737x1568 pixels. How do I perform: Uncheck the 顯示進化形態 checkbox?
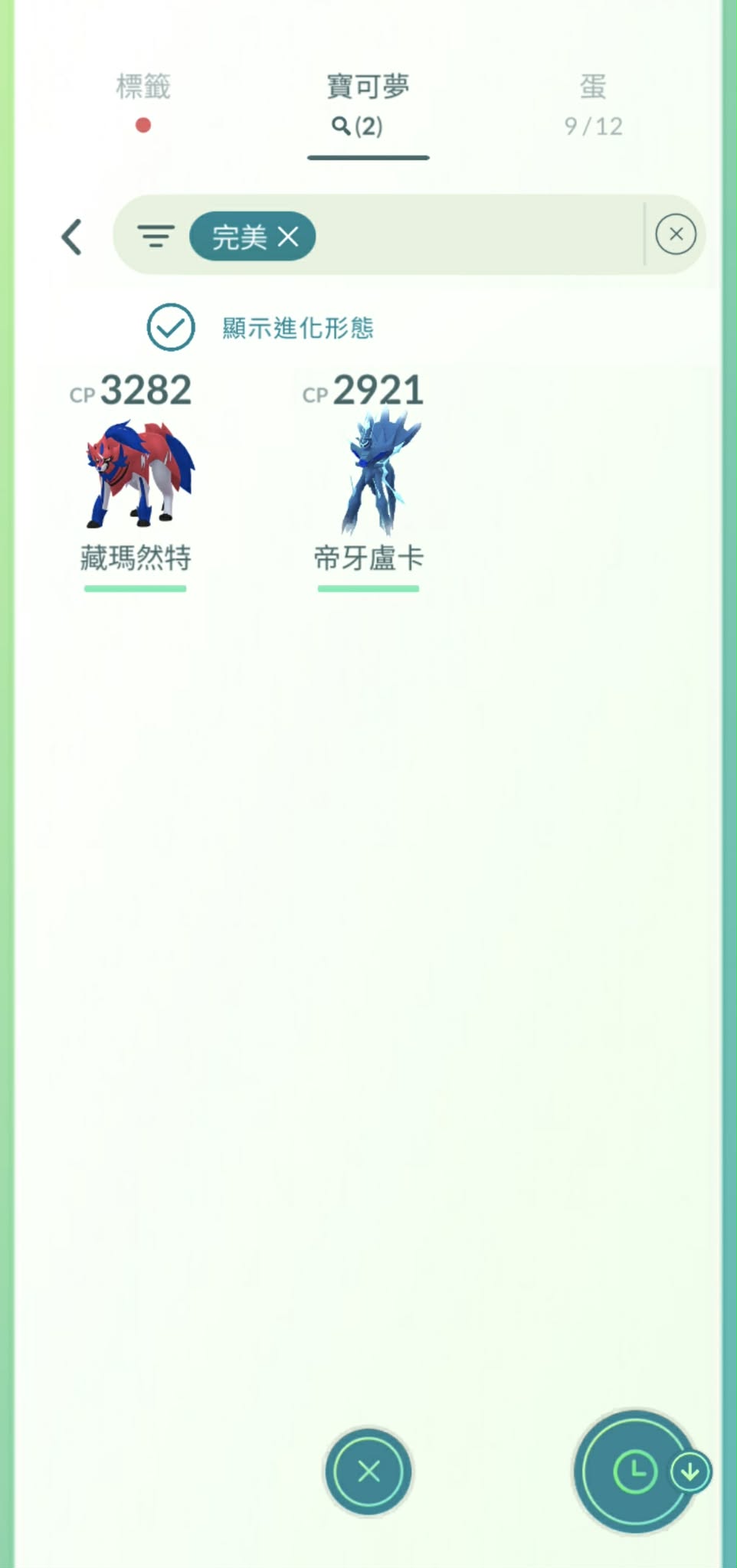pyautogui.click(x=171, y=327)
